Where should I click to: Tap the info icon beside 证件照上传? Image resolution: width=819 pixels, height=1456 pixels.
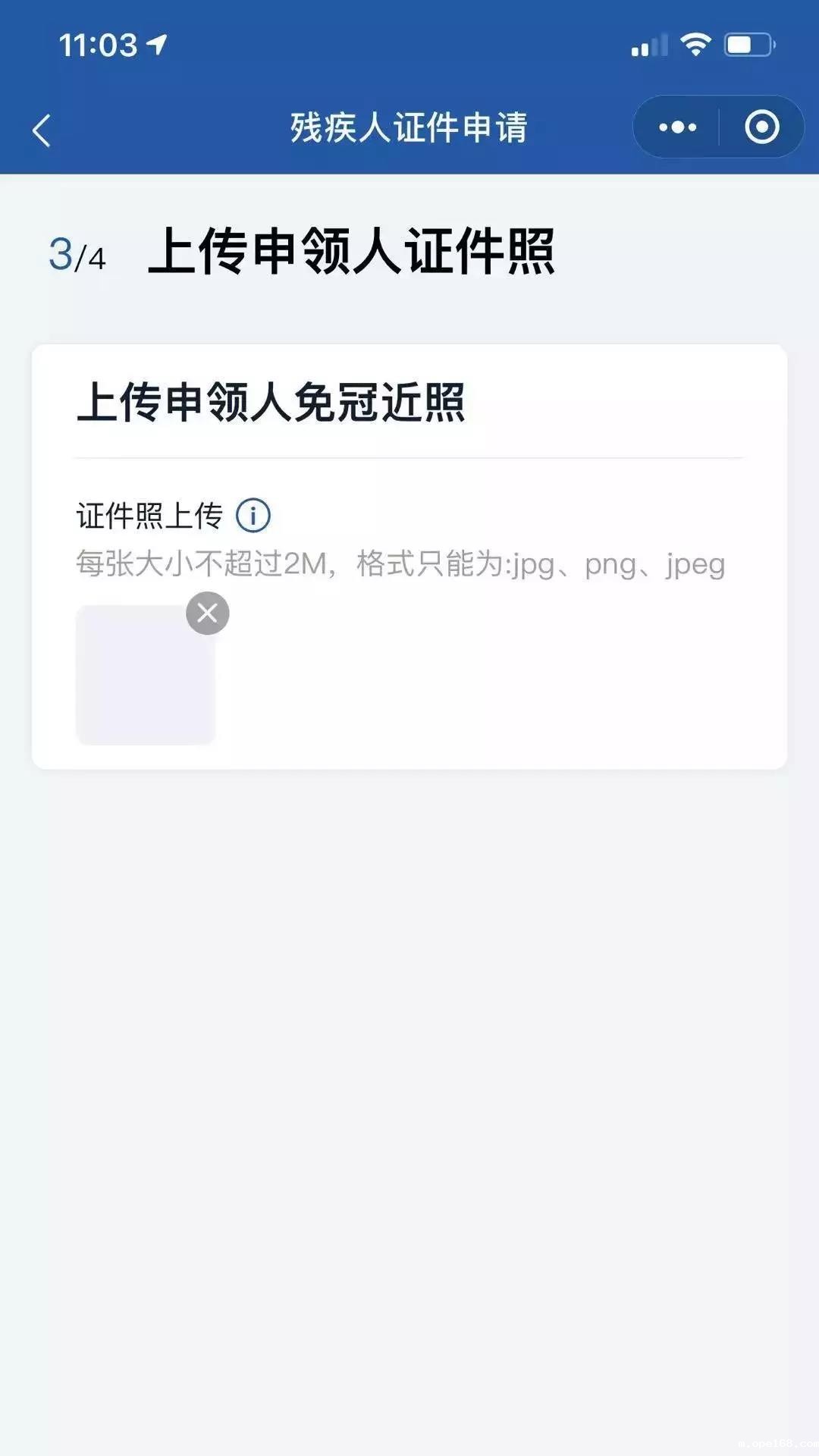256,515
